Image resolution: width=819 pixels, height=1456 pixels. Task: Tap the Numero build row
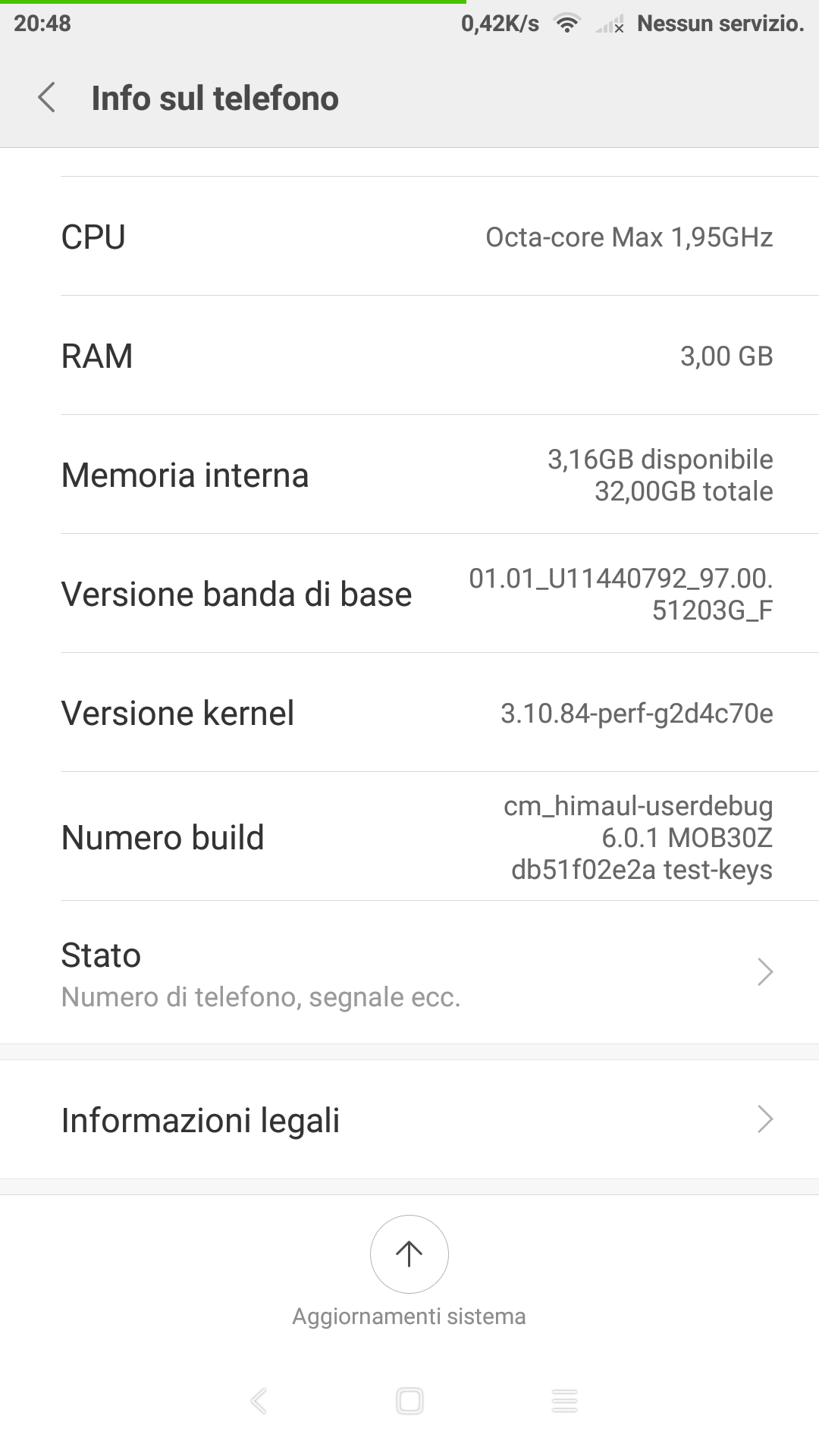409,837
